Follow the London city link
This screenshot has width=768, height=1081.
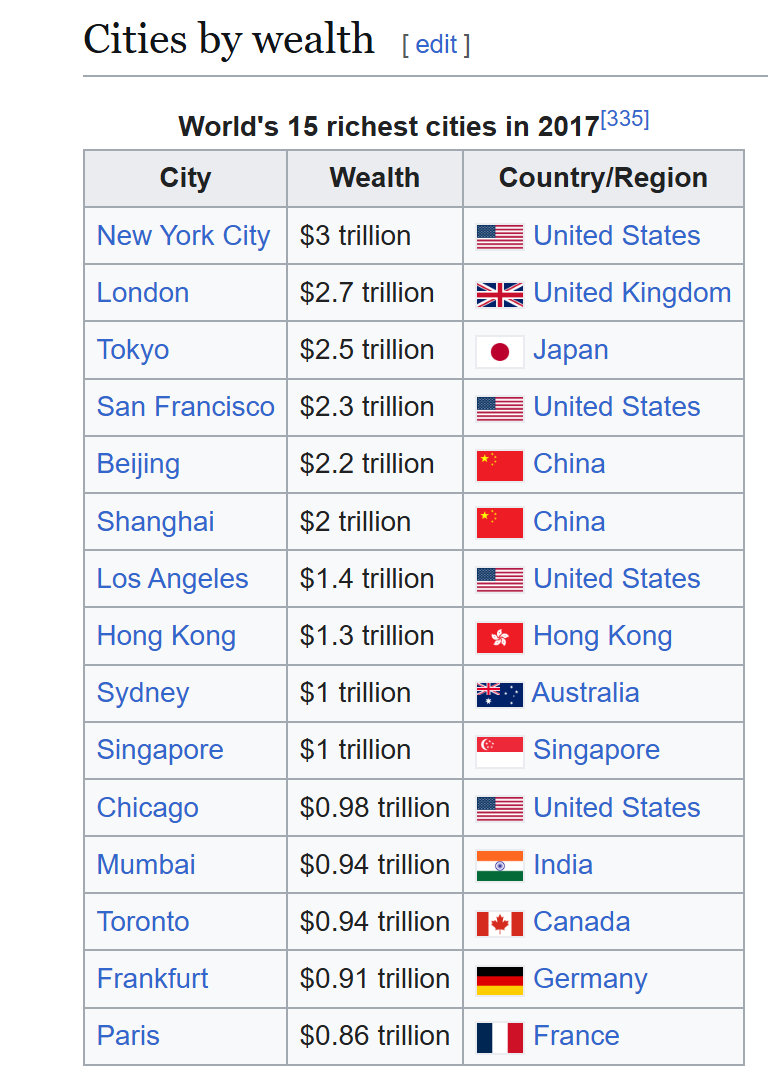point(143,293)
